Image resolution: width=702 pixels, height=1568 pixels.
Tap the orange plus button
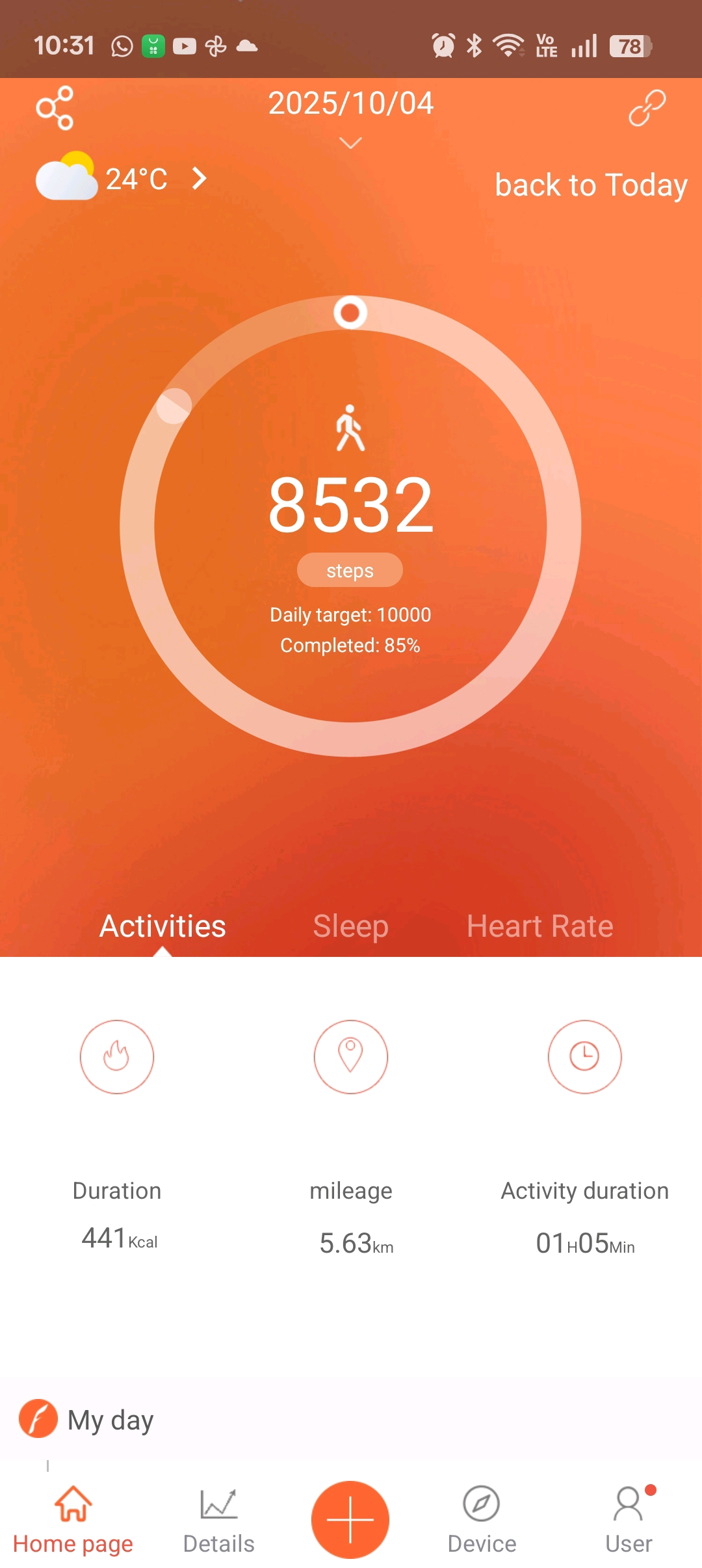point(350,1519)
